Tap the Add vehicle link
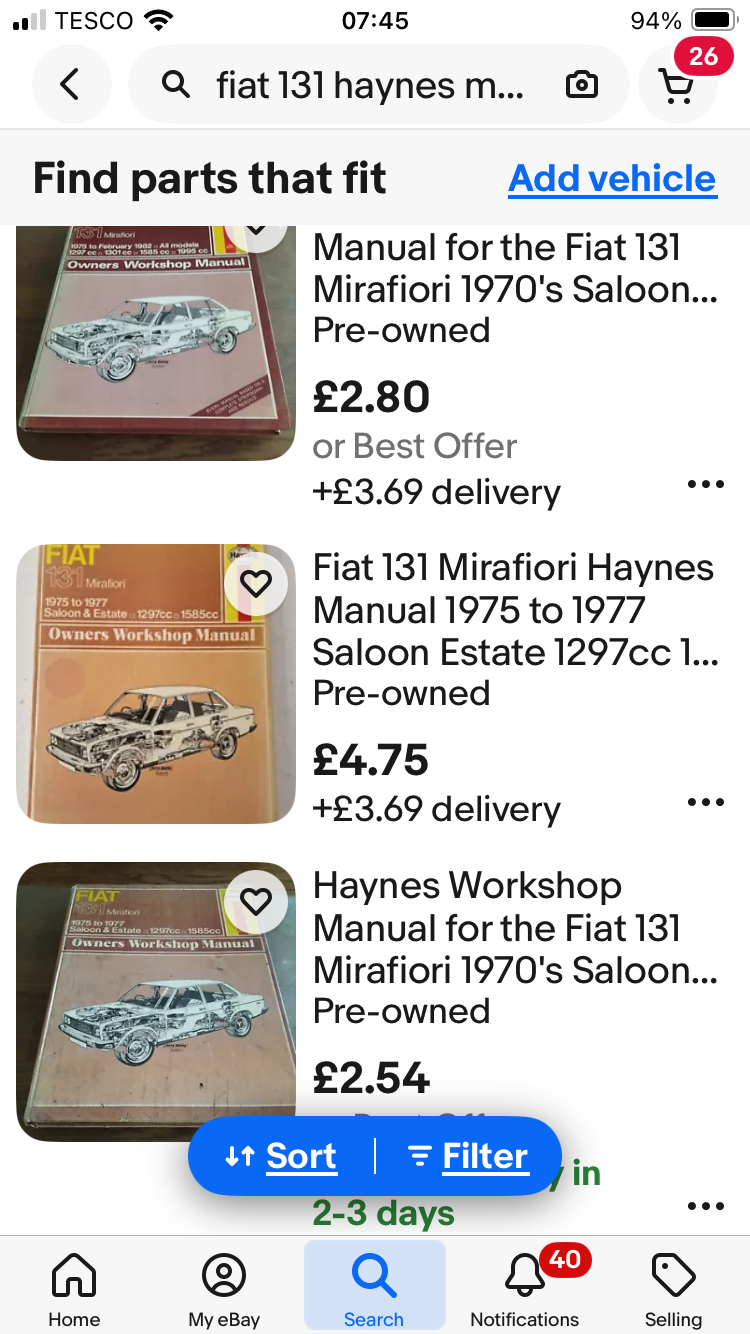Image resolution: width=750 pixels, height=1334 pixels. [x=612, y=178]
